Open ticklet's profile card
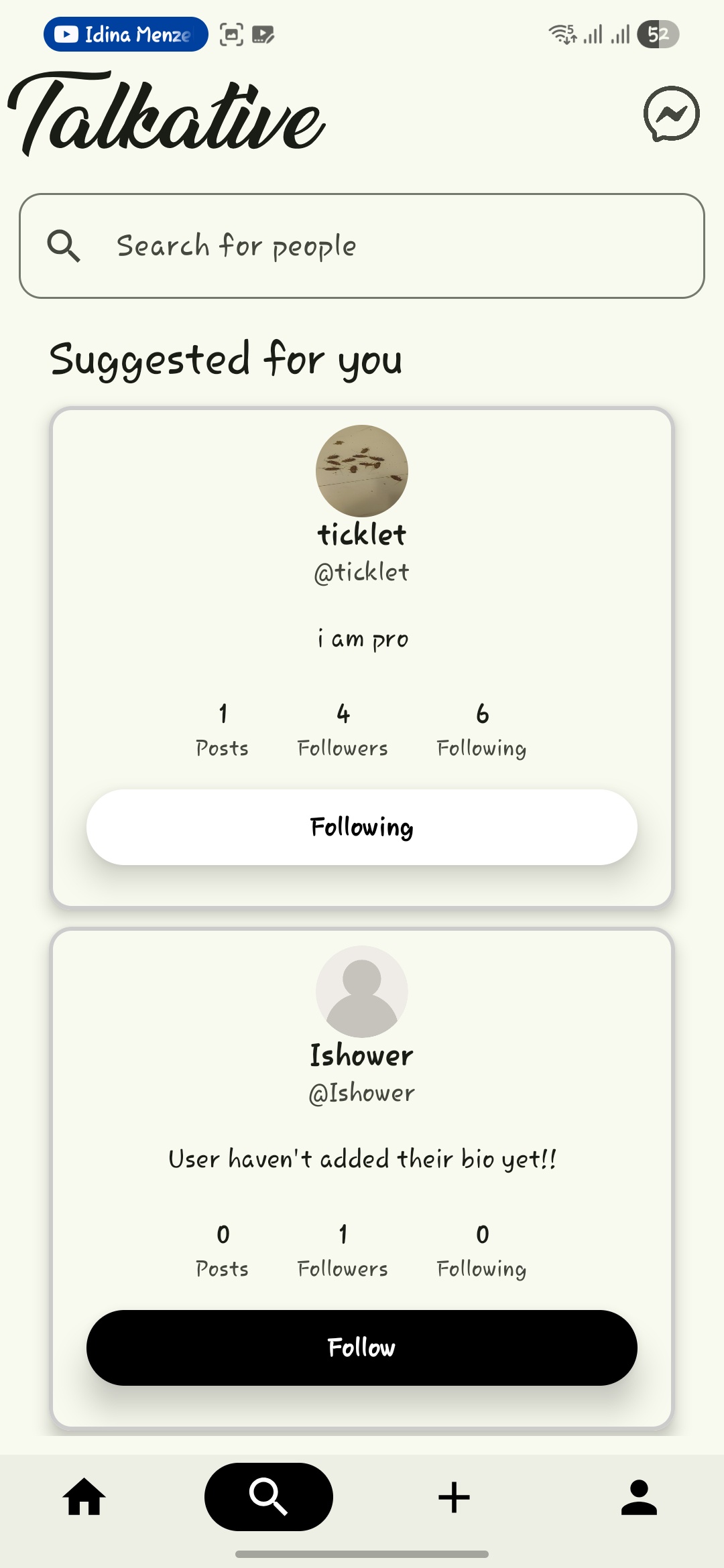 (x=362, y=535)
